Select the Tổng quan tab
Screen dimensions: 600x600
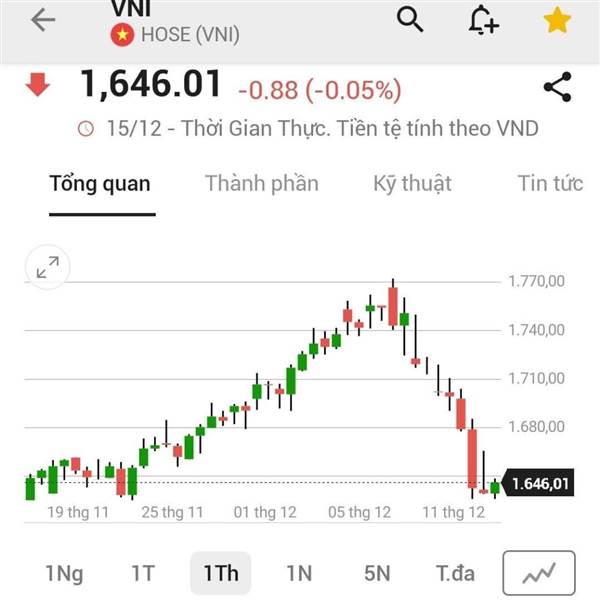(100, 184)
